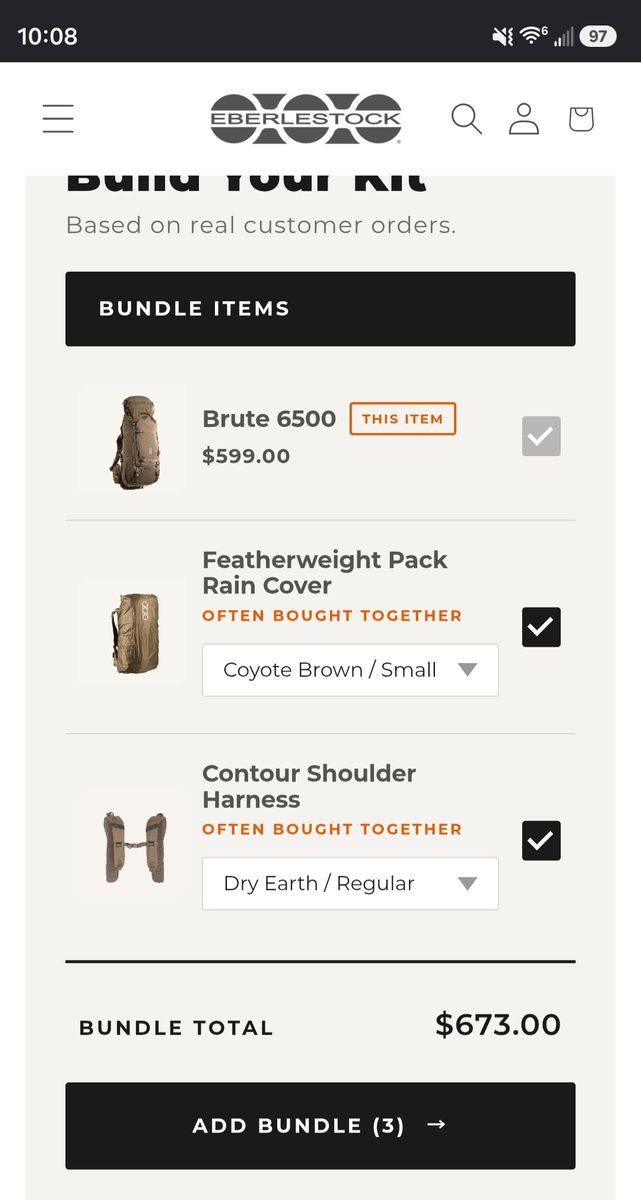Open the account profile icon
The image size is (641, 1200).
tap(524, 119)
